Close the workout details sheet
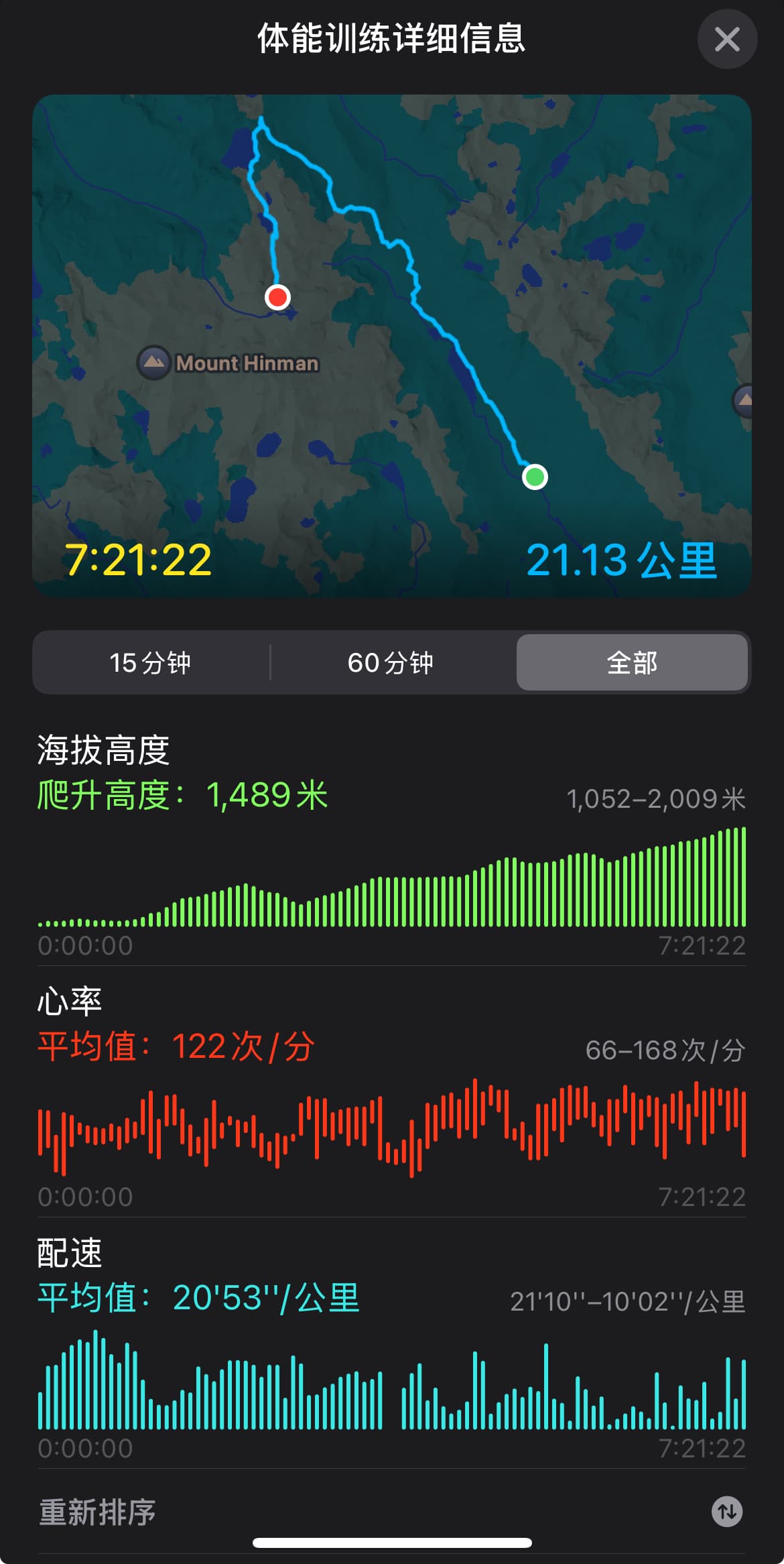 coord(727,39)
